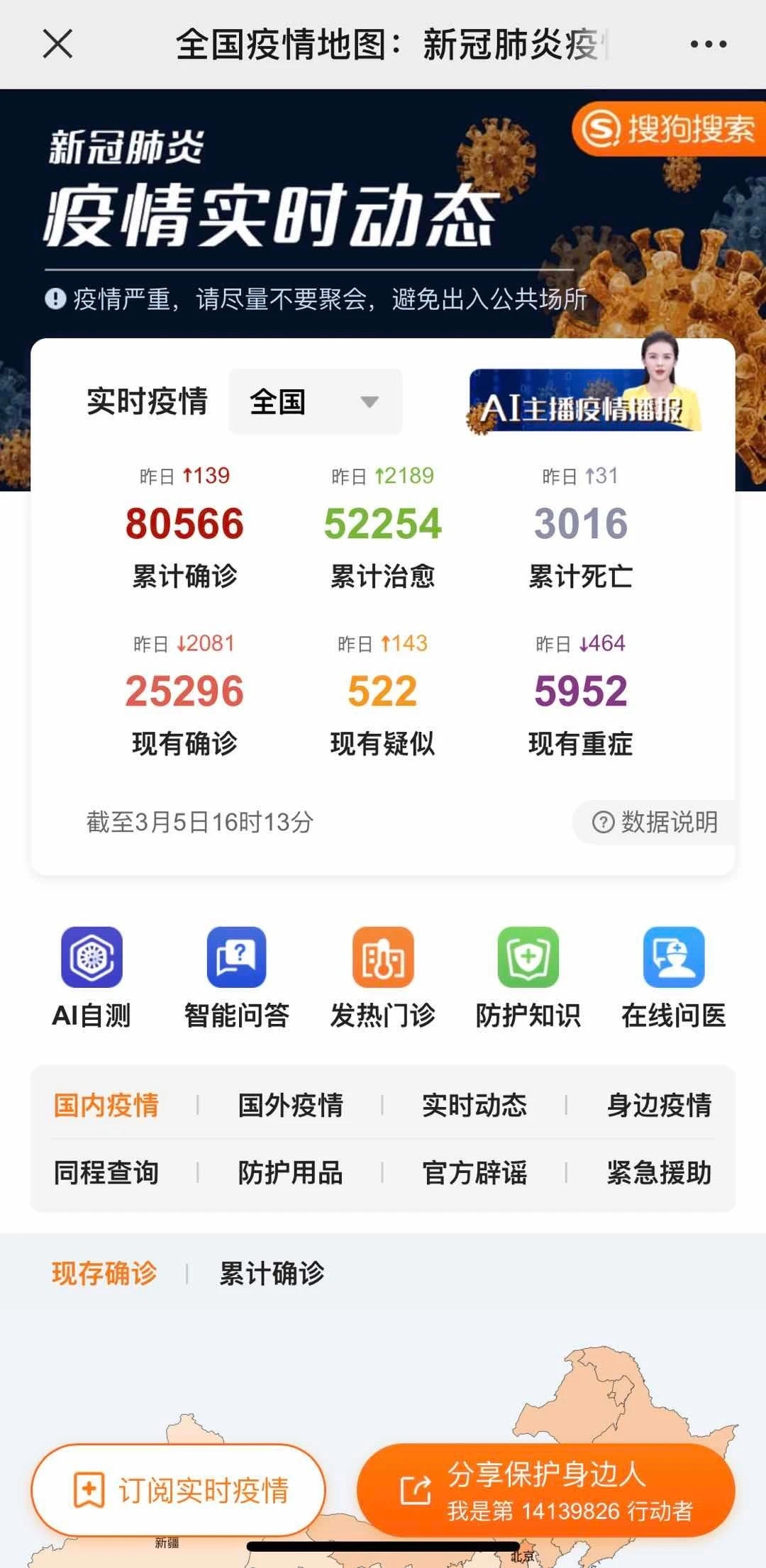Tap 分享保护身边人 share button
Image resolution: width=766 pixels, height=1568 pixels.
point(545,1490)
